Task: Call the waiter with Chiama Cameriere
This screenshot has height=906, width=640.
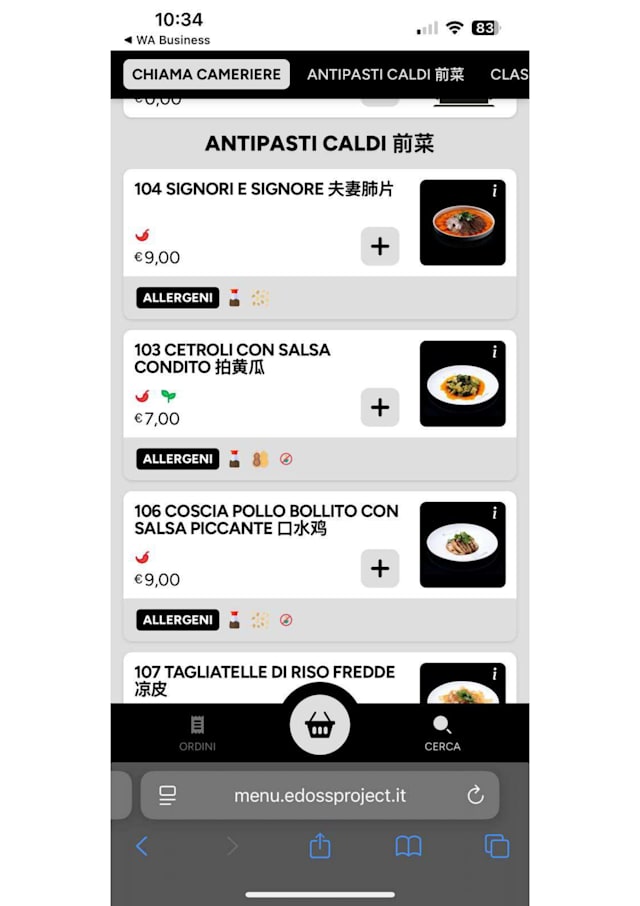Action: click(206, 74)
